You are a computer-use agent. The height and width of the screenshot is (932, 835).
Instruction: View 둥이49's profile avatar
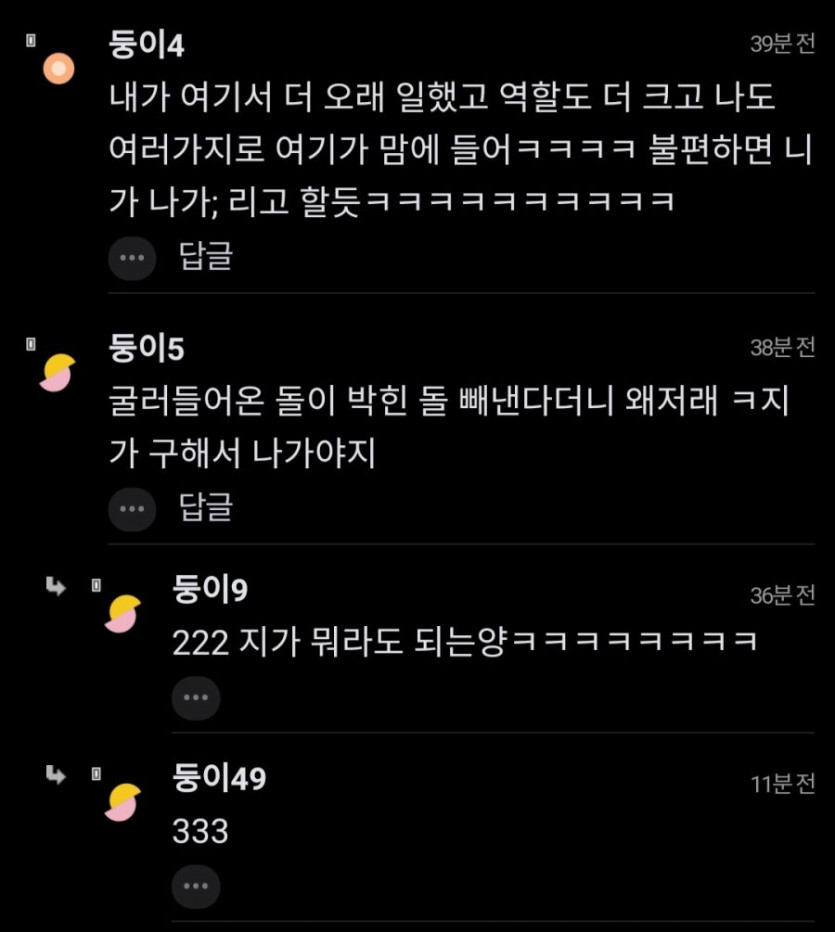coord(123,802)
